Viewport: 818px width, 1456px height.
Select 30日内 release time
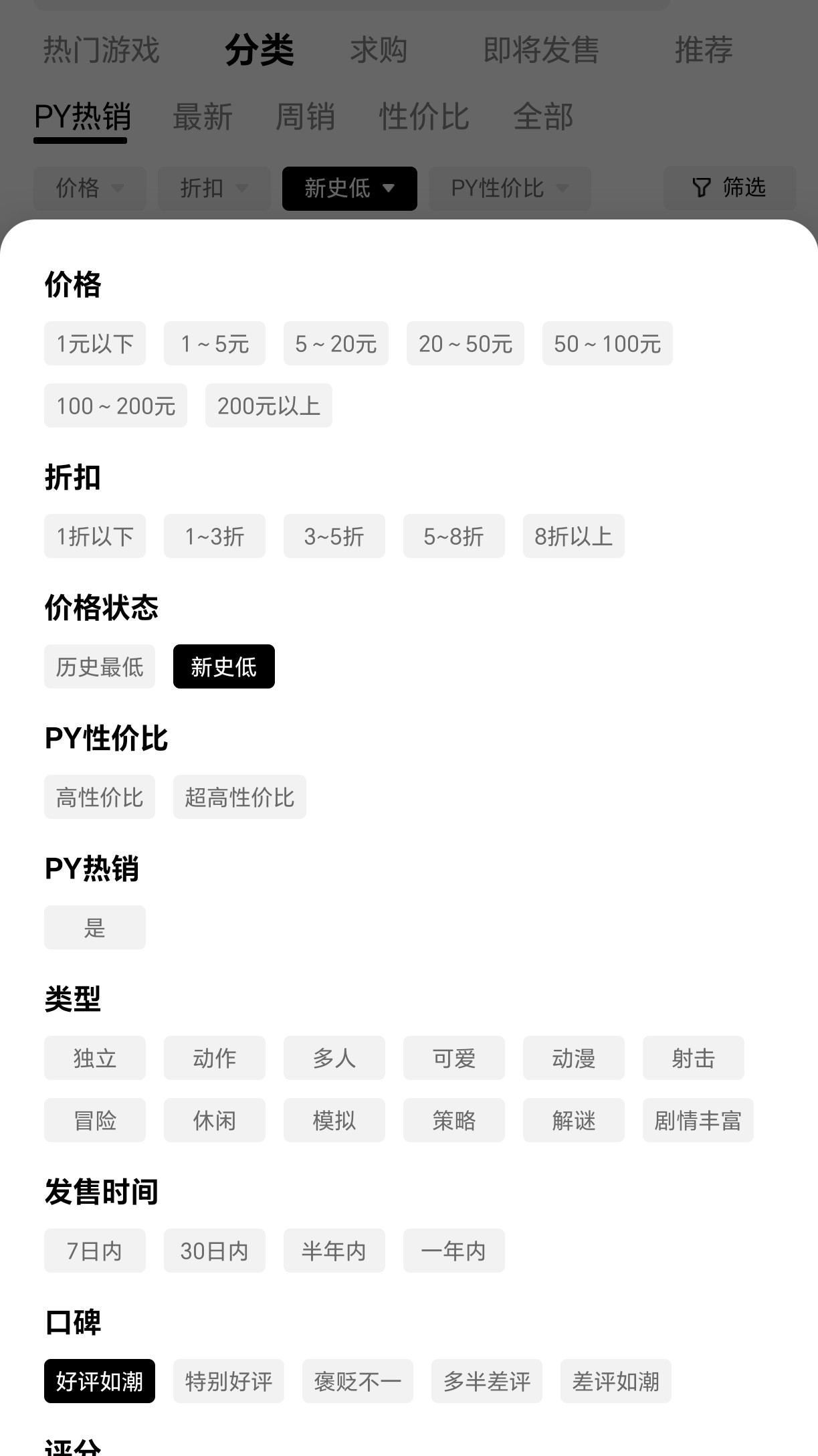coord(214,1251)
